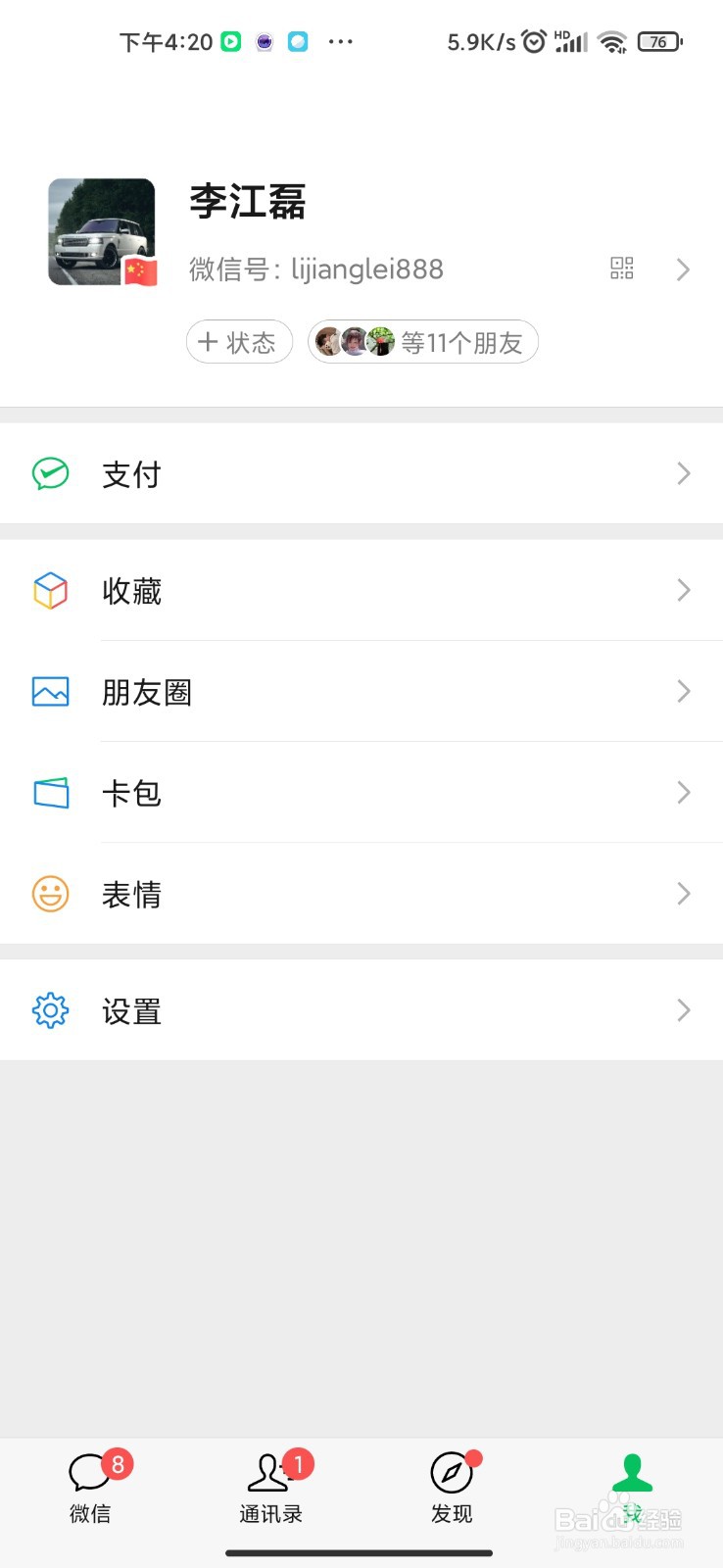Show your QR code business card

[x=621, y=269]
